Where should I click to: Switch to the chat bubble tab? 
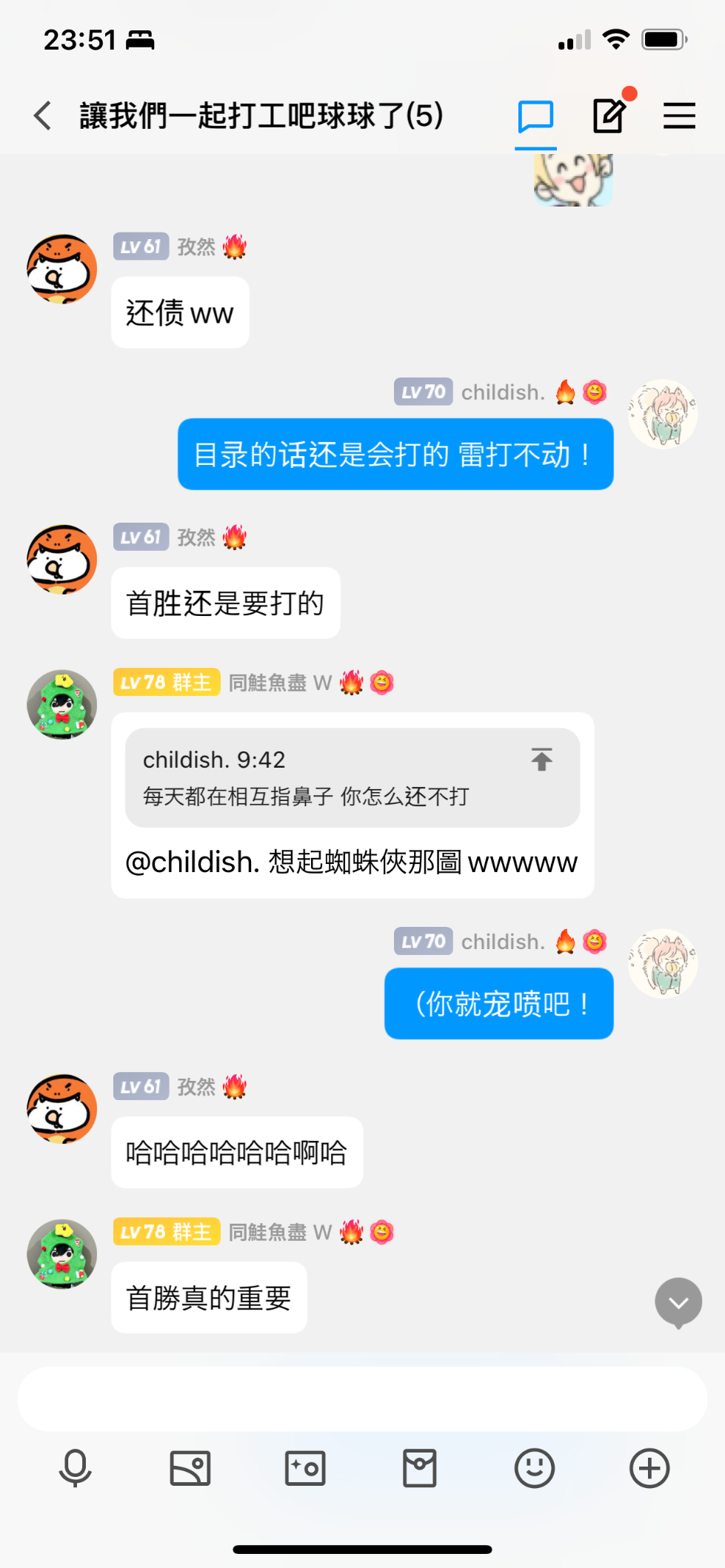click(x=535, y=117)
